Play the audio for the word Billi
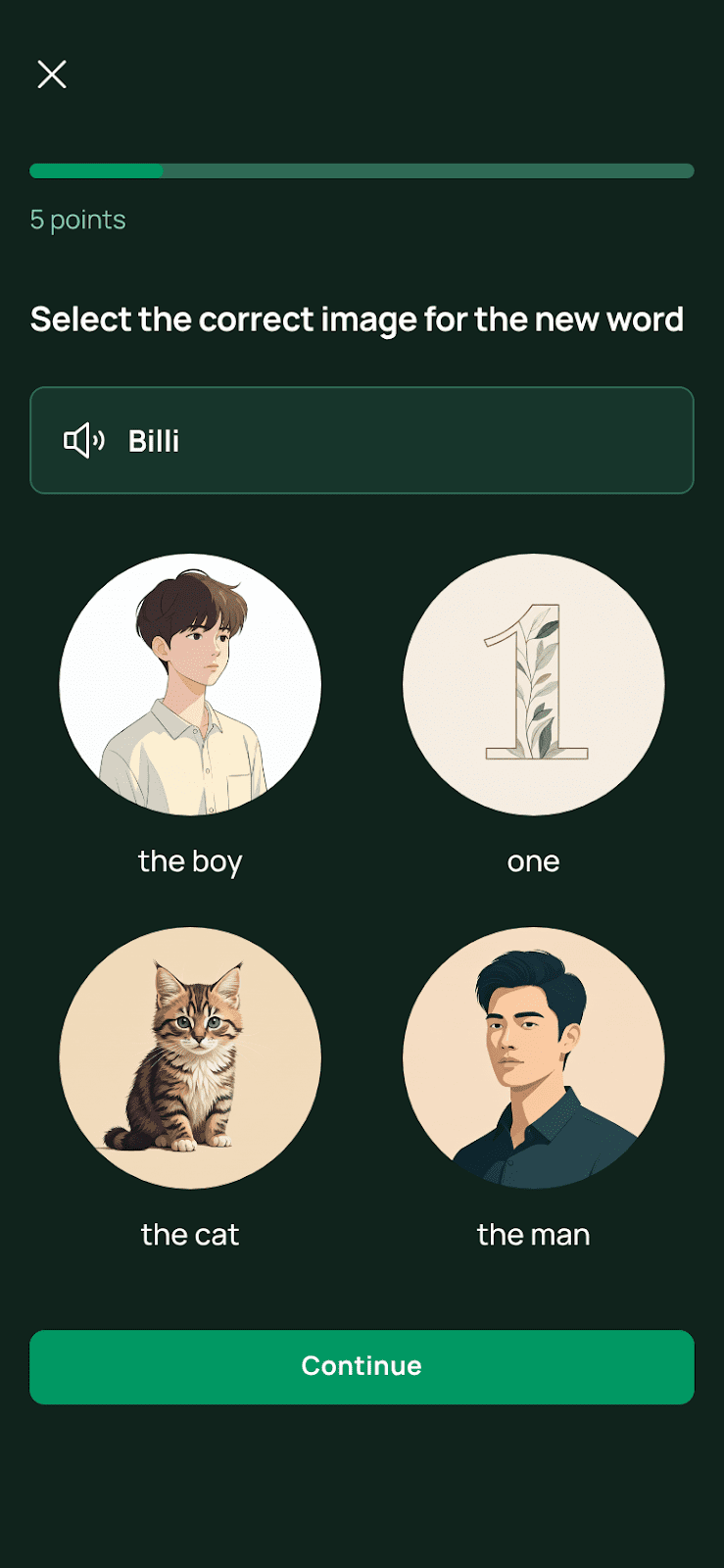This screenshot has height=1568, width=724. coord(84,441)
